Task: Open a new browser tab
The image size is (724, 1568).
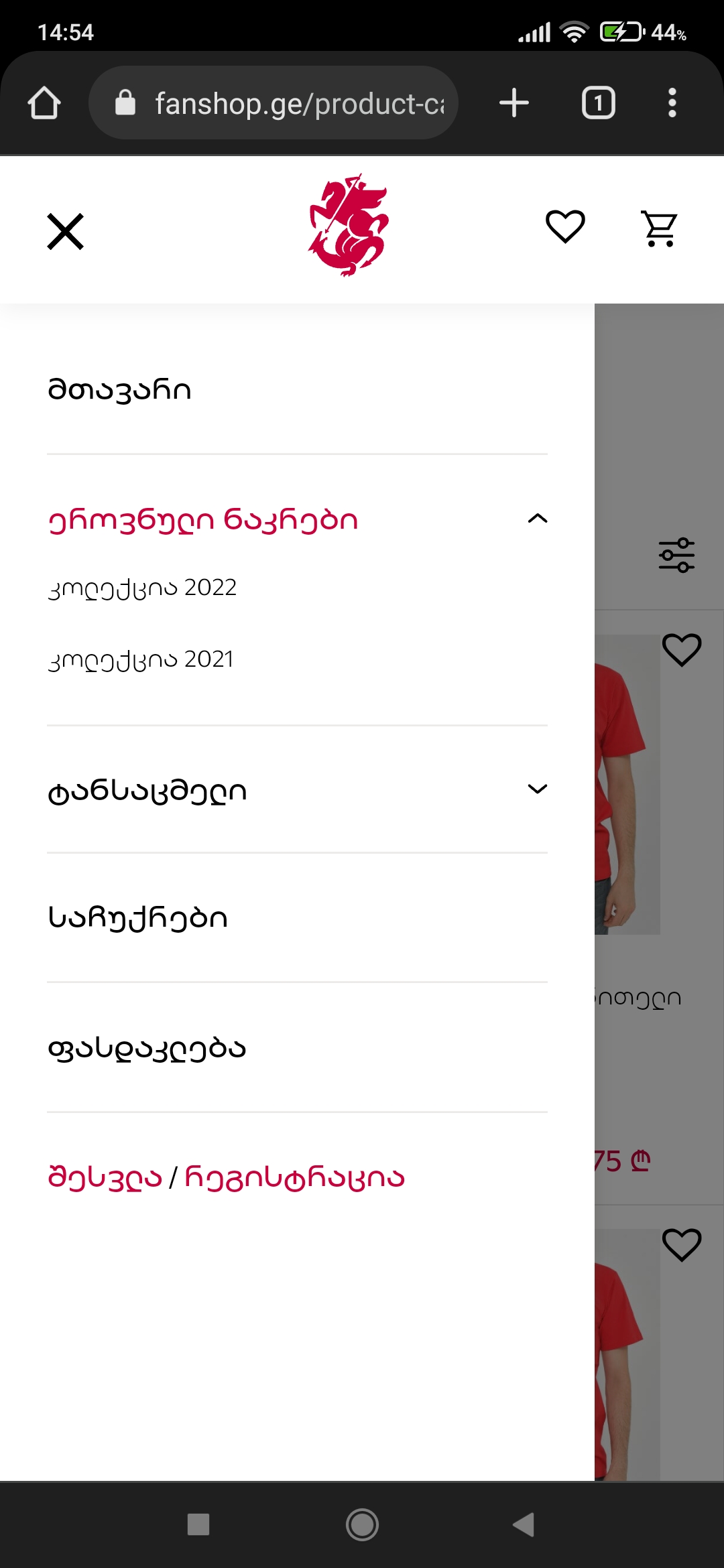Action: [513, 102]
